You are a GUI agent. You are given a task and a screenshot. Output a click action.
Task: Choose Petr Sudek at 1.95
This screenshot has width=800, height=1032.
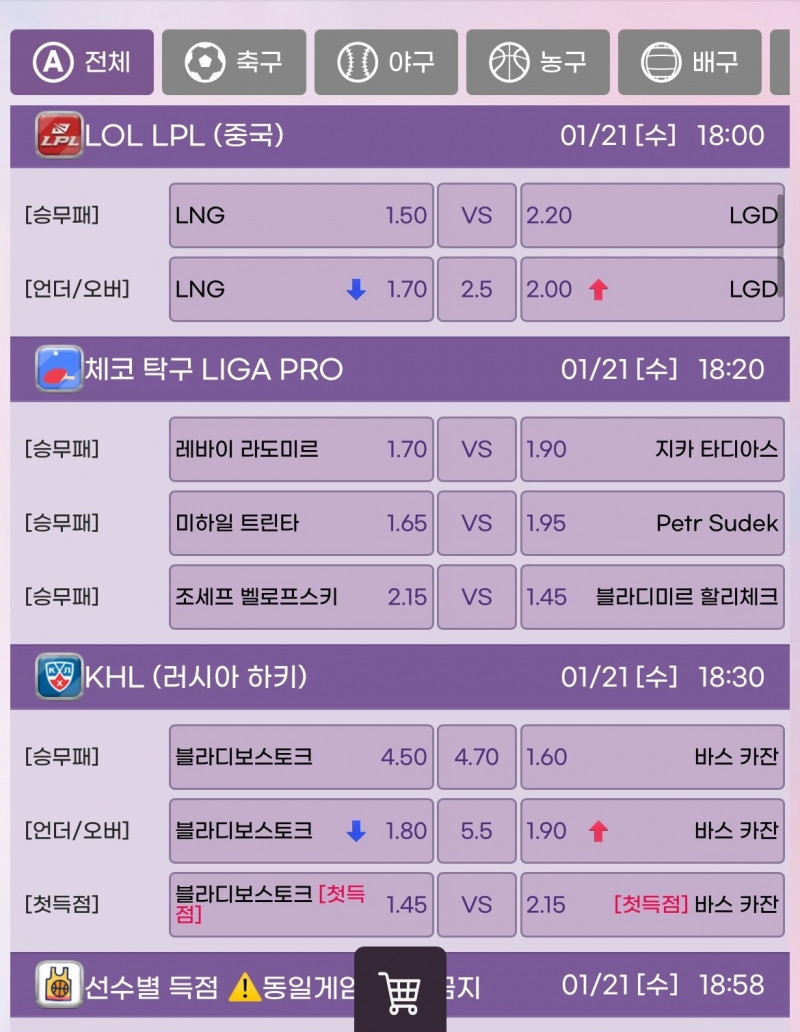click(652, 523)
